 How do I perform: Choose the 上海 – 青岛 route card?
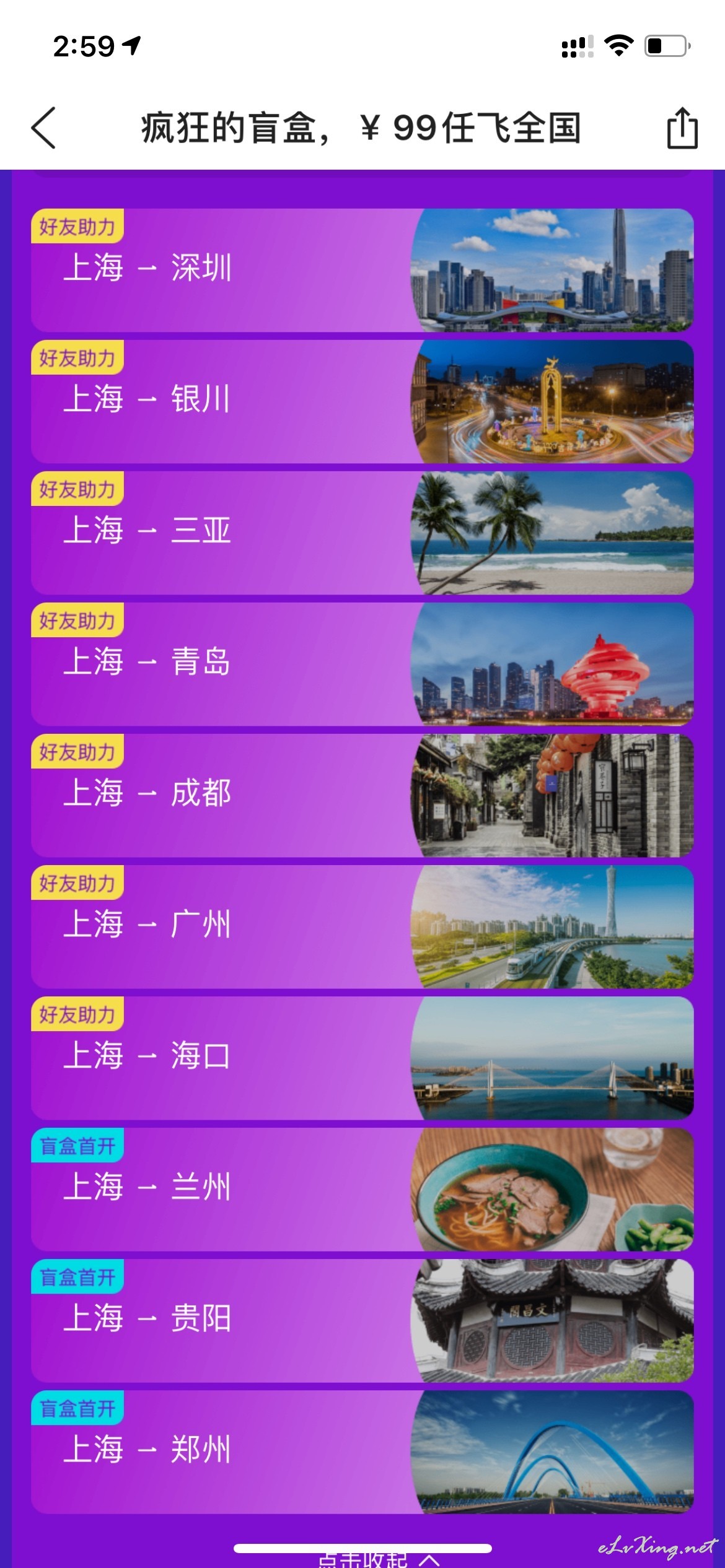(x=362, y=664)
